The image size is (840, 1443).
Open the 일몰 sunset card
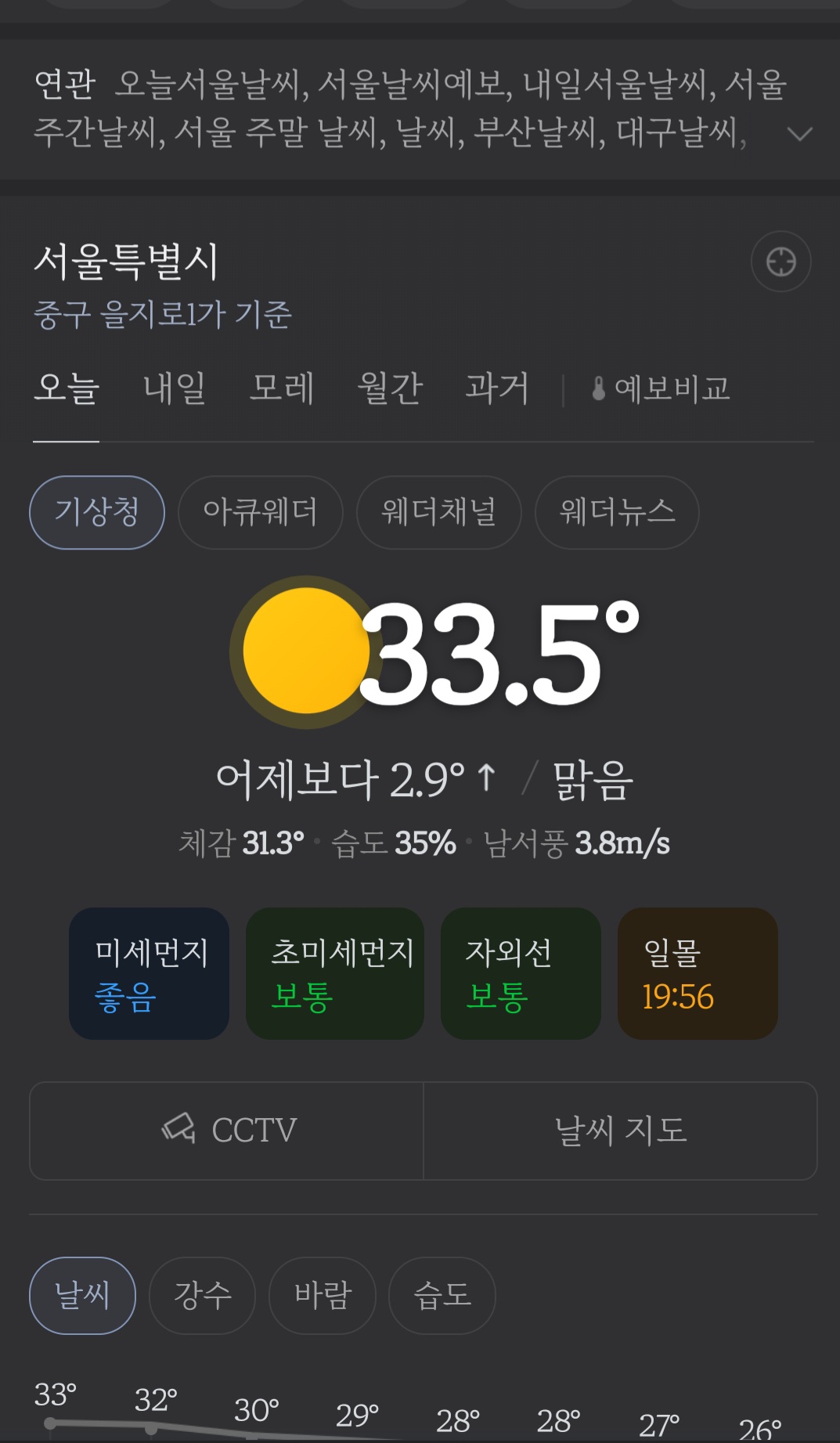(698, 973)
